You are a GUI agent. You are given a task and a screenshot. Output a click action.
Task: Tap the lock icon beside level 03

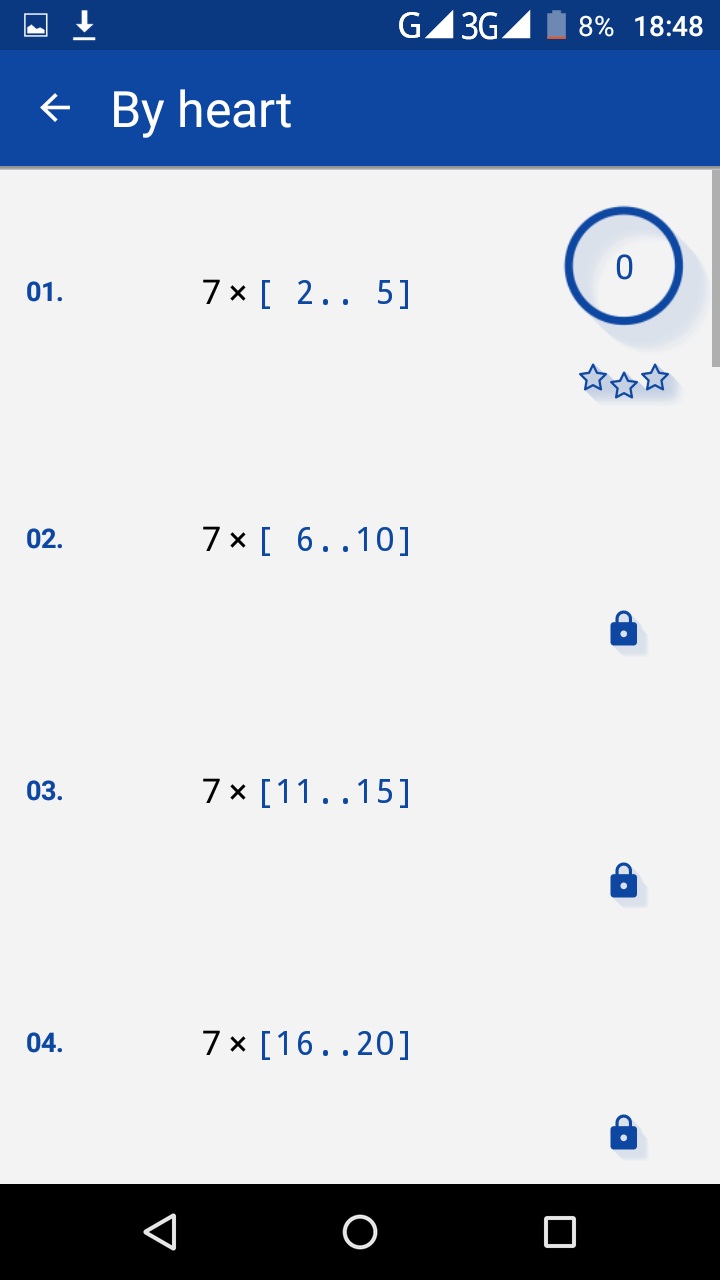tap(623, 881)
